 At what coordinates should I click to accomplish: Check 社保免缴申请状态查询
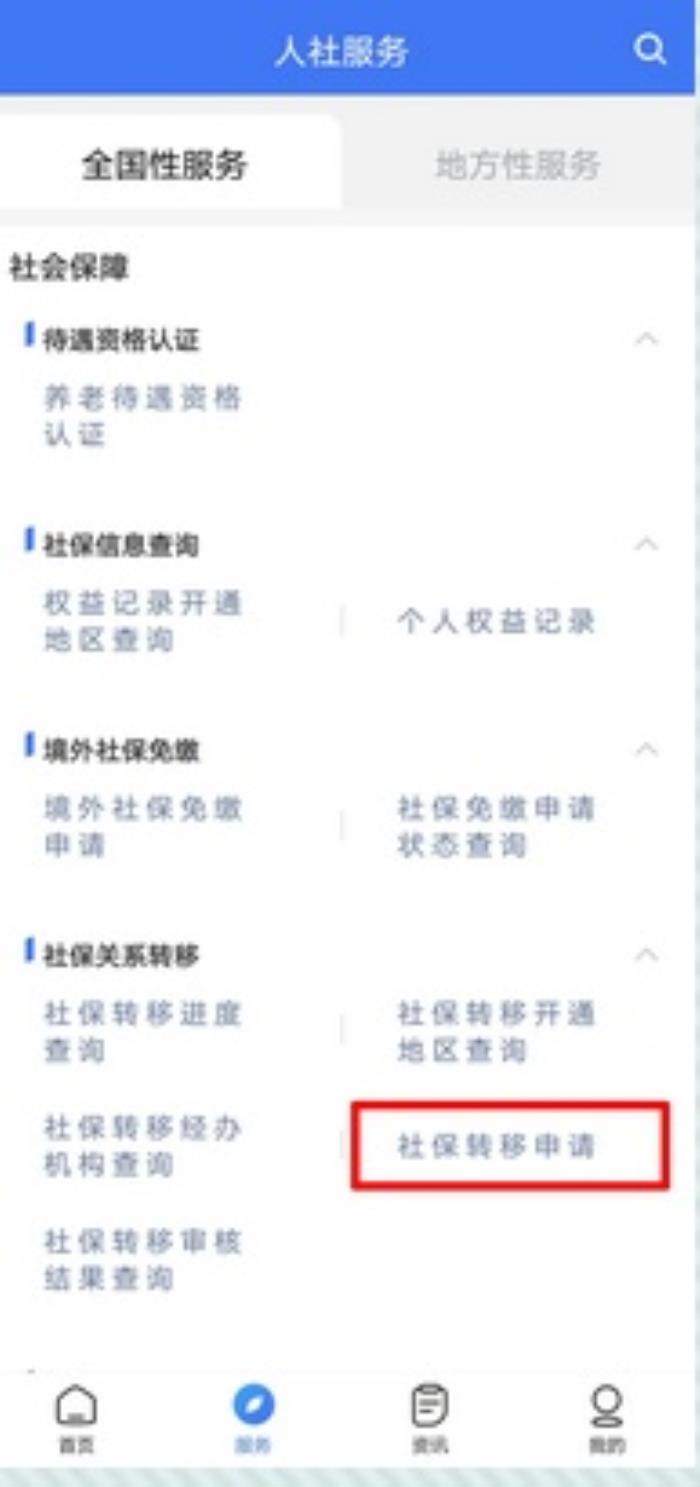[496, 827]
